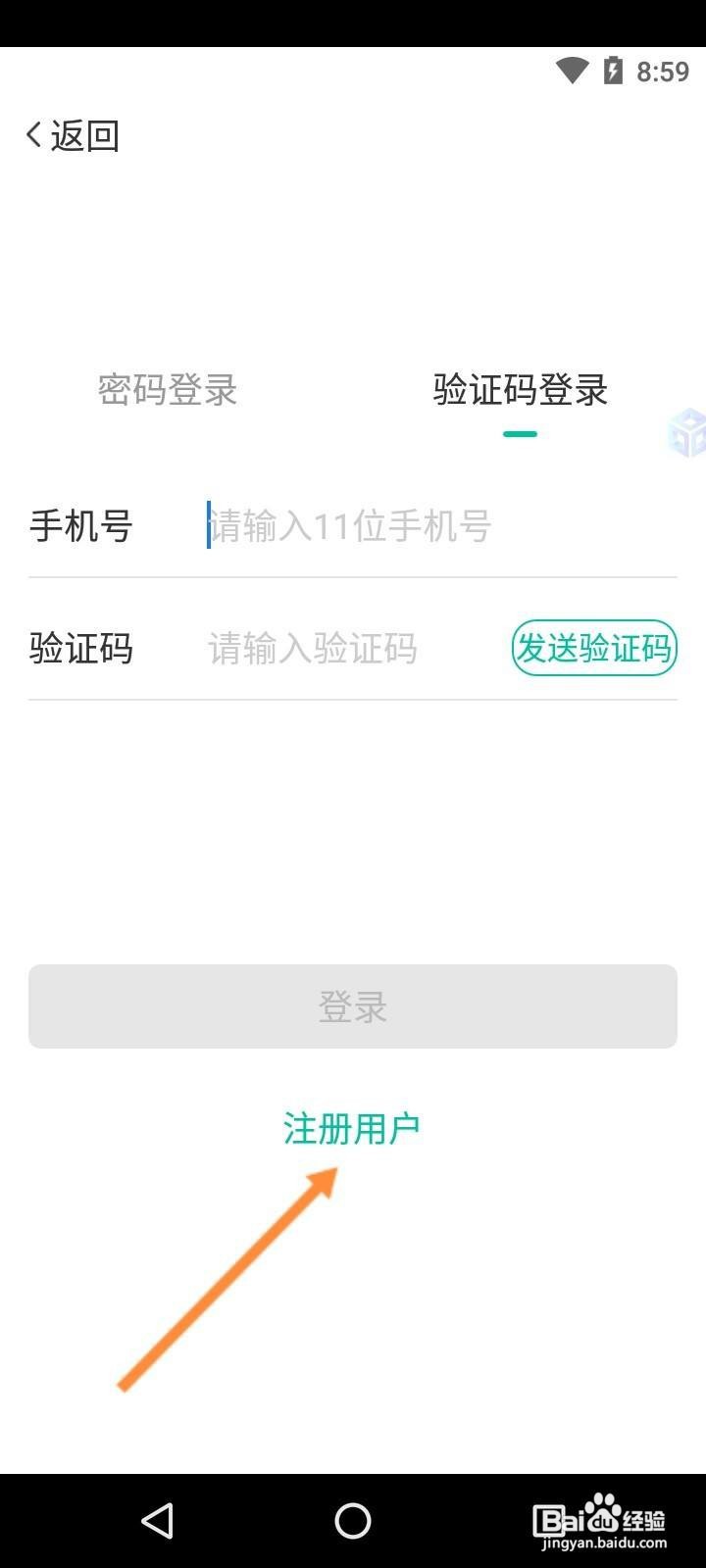The image size is (706, 1568).
Task: Tap the 验证码 field label
Action: (x=81, y=648)
